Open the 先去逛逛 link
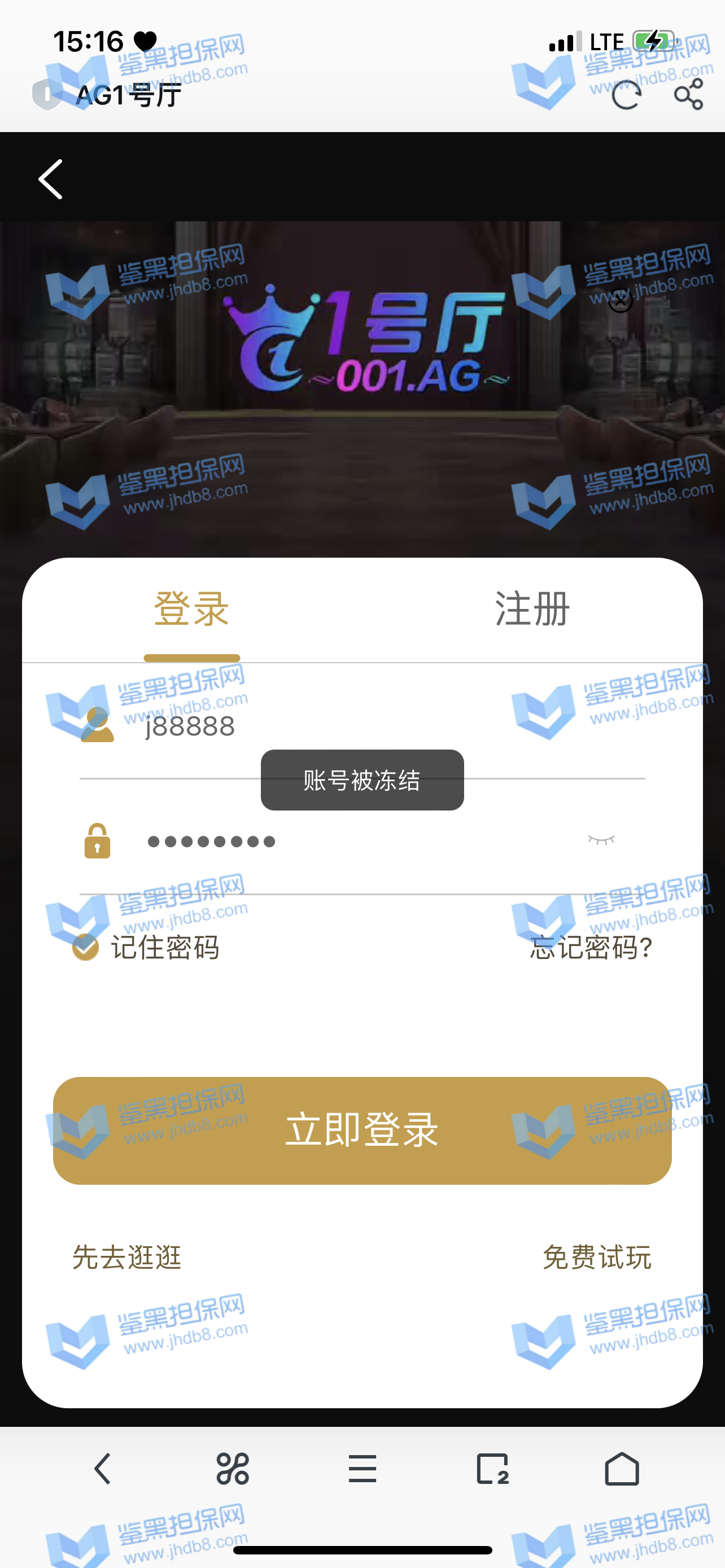Image resolution: width=725 pixels, height=1568 pixels. 127,1258
